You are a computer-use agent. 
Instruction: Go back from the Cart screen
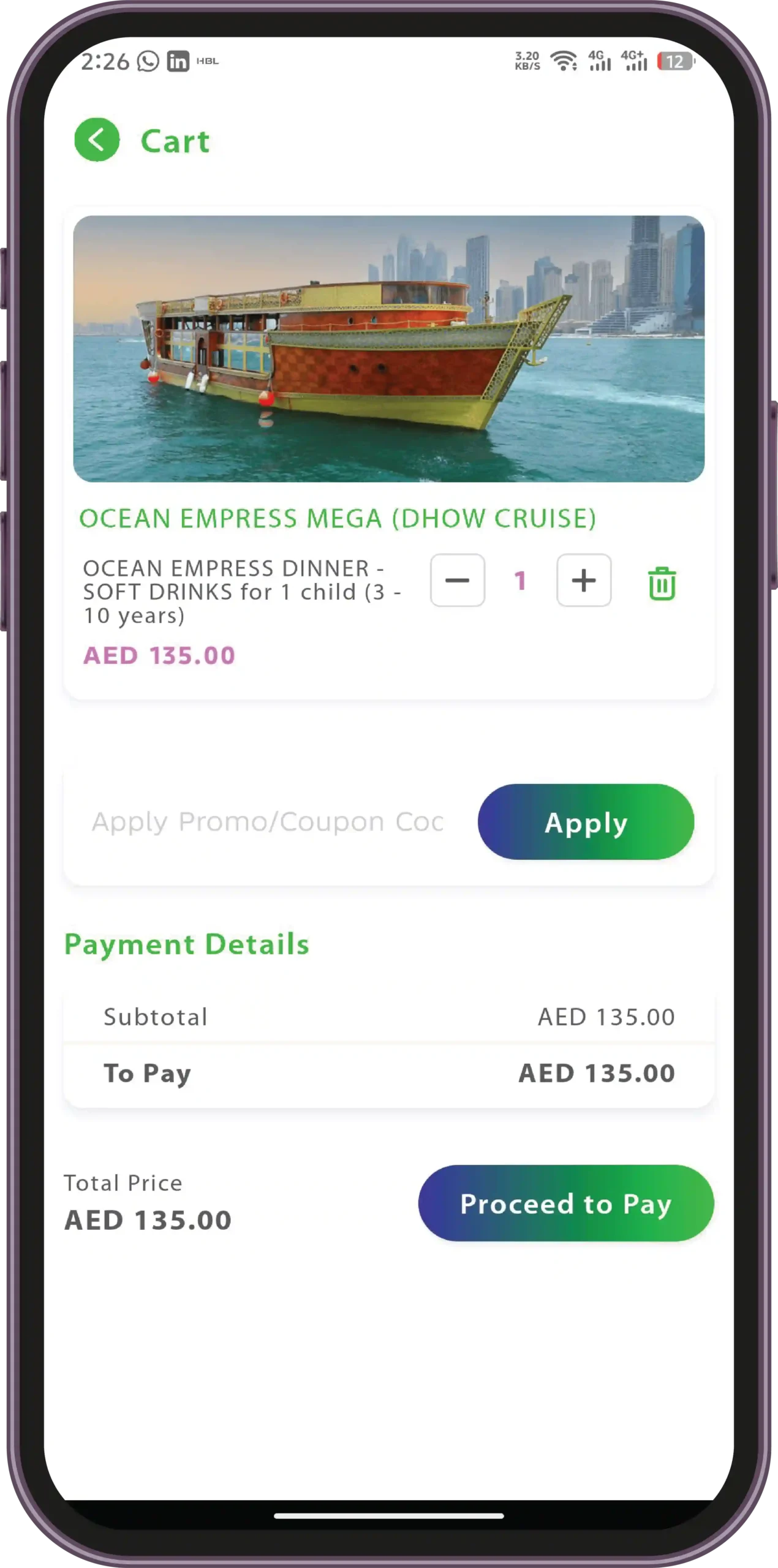[97, 140]
